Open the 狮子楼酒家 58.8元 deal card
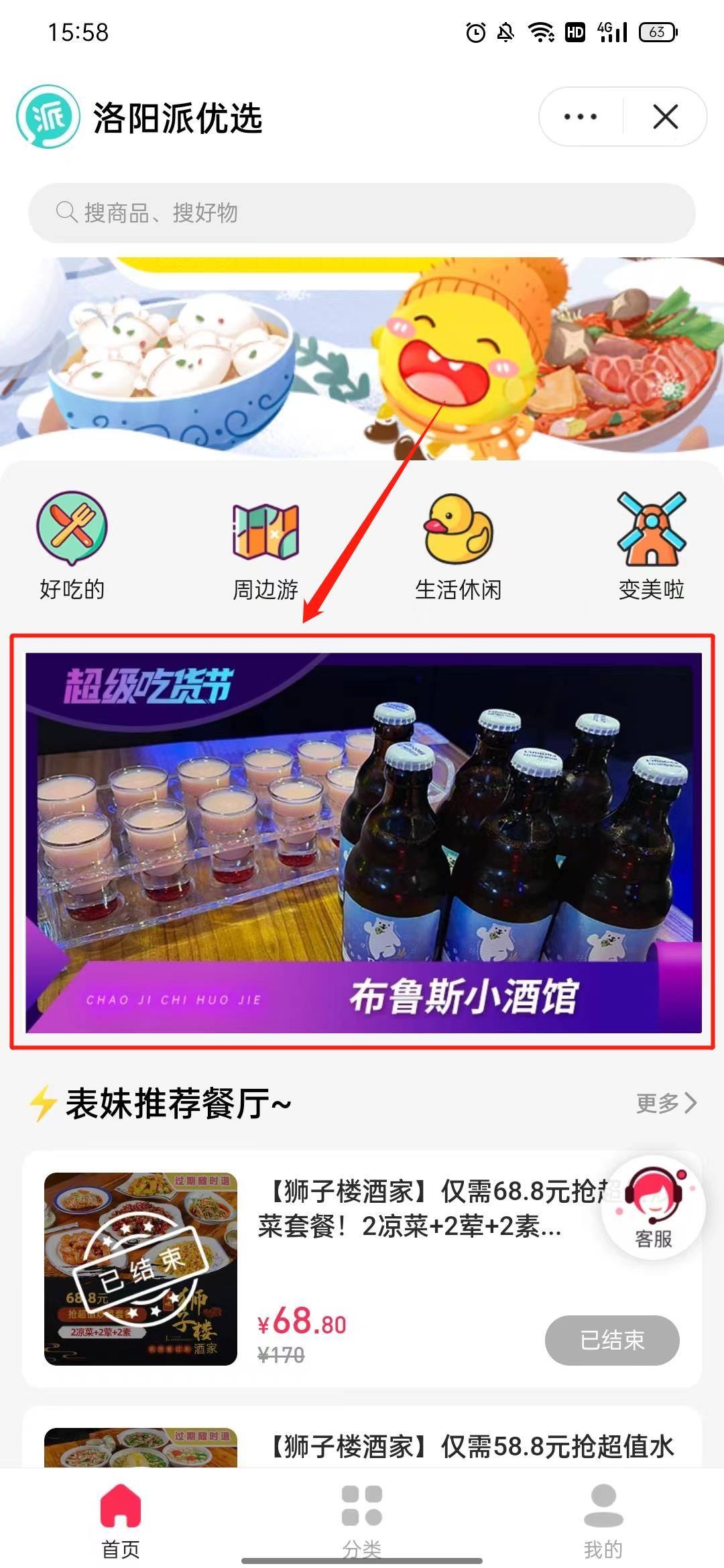Viewport: 724px width, 1568px height. point(469,1446)
